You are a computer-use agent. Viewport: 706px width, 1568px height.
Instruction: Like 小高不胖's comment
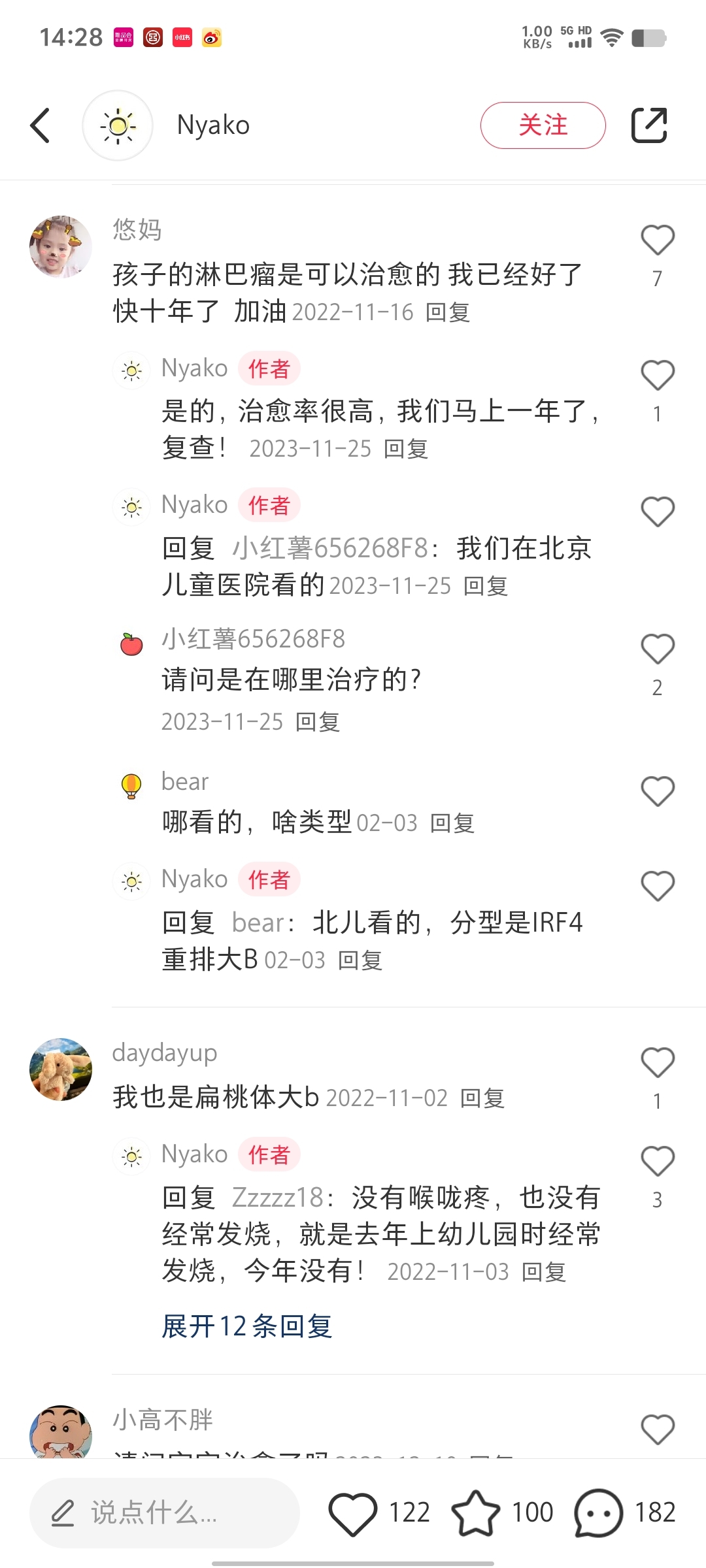coord(657,1429)
